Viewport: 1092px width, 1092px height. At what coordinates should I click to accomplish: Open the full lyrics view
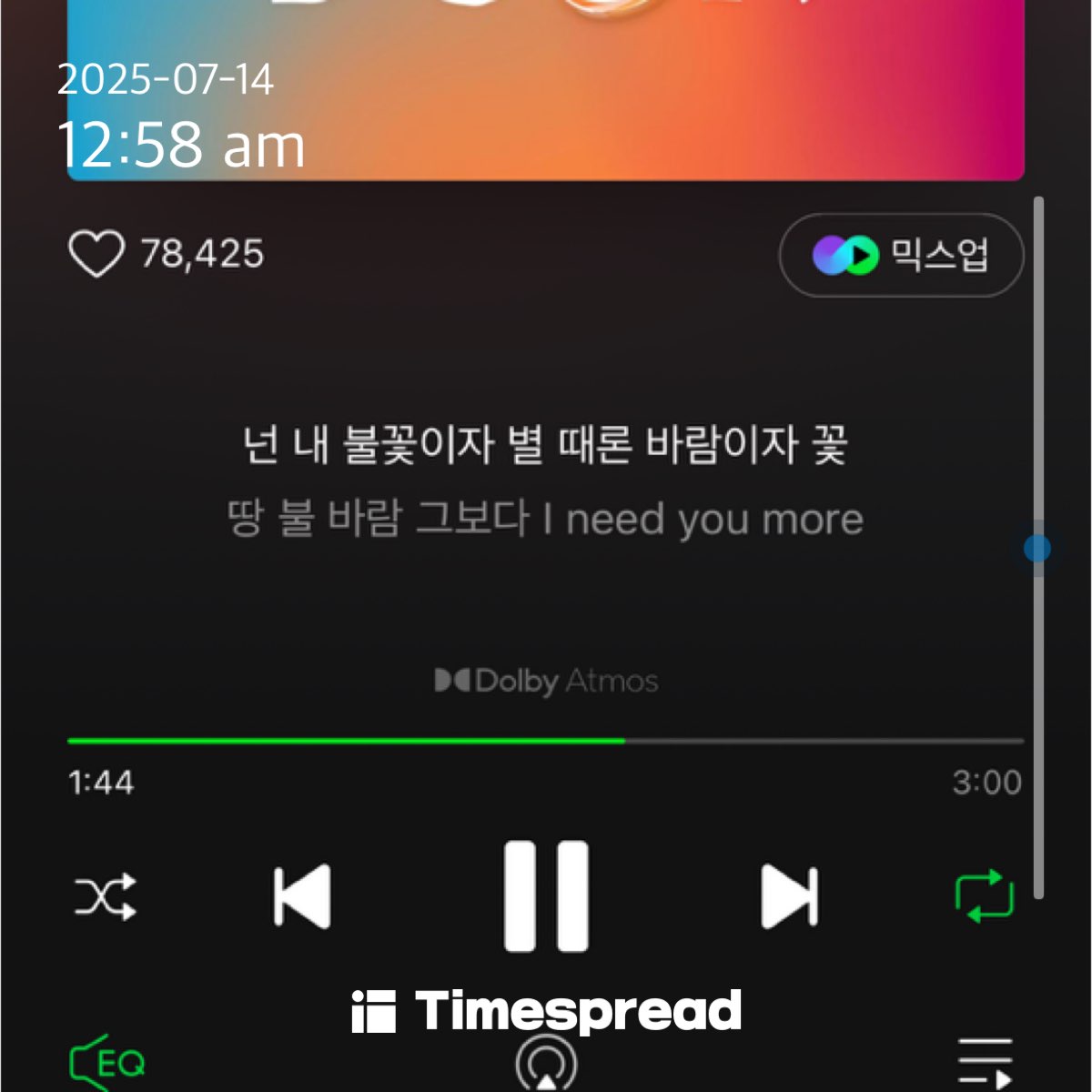coord(545,482)
